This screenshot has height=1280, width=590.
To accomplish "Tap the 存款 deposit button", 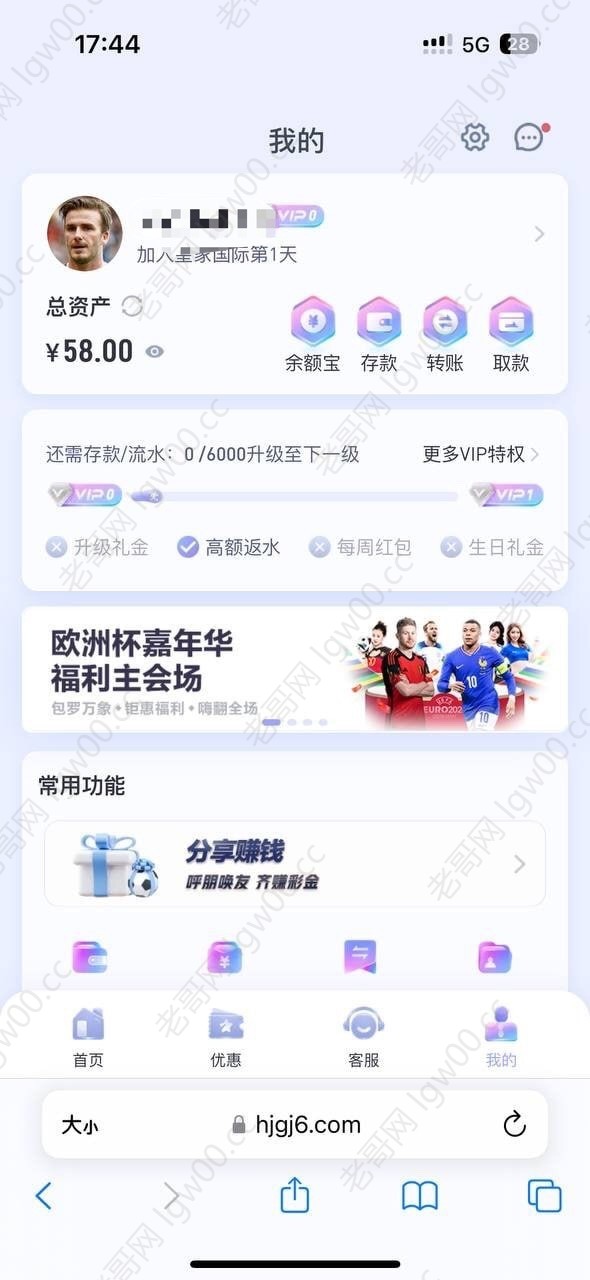I will pos(379,335).
